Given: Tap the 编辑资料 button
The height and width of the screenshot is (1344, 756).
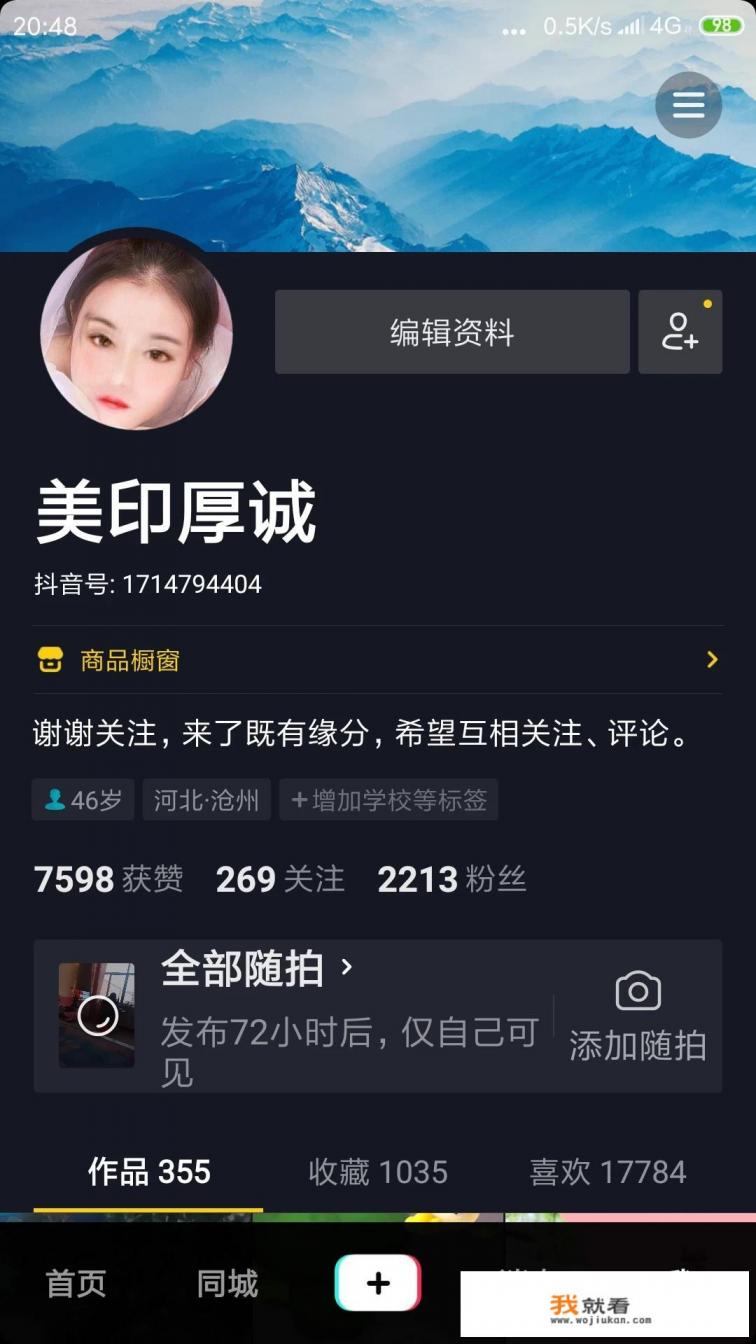Looking at the screenshot, I should tap(451, 332).
